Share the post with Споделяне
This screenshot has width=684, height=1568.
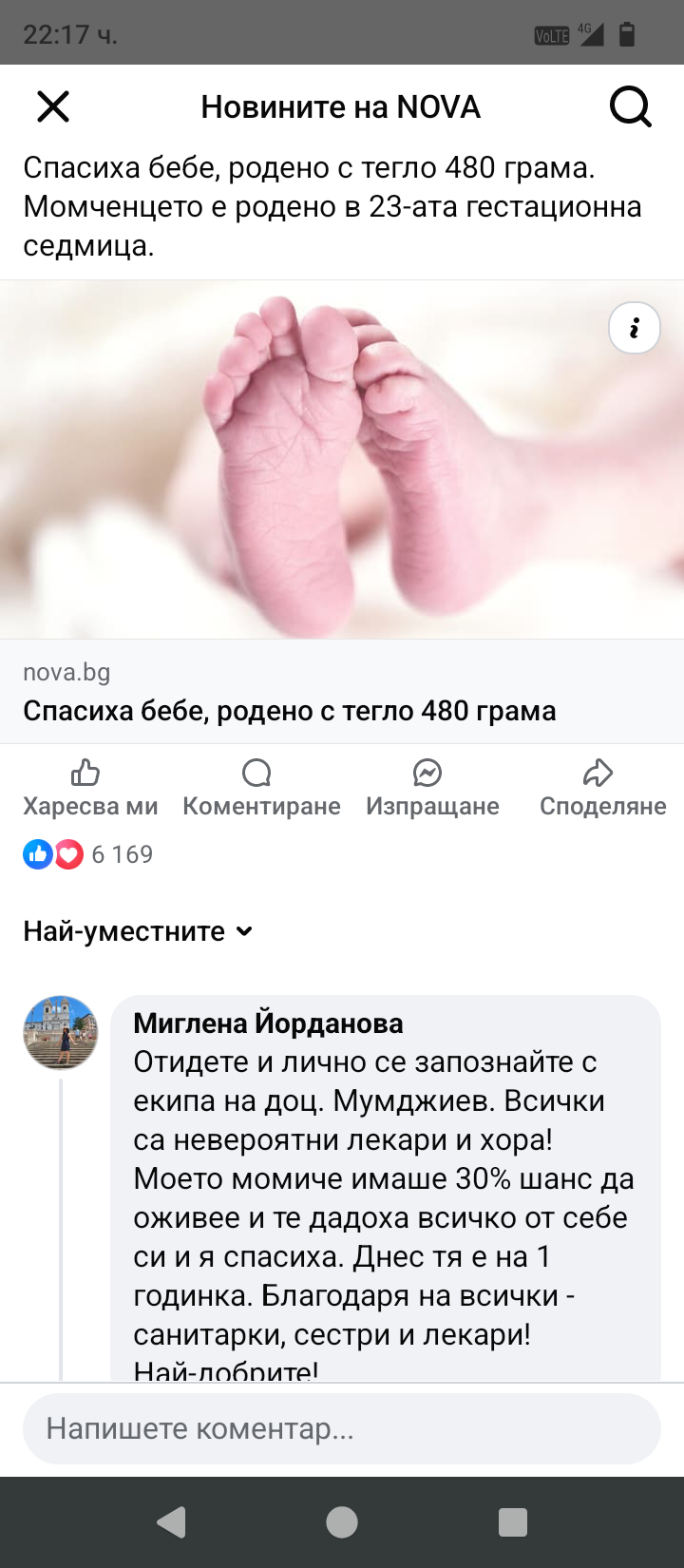pos(602,789)
